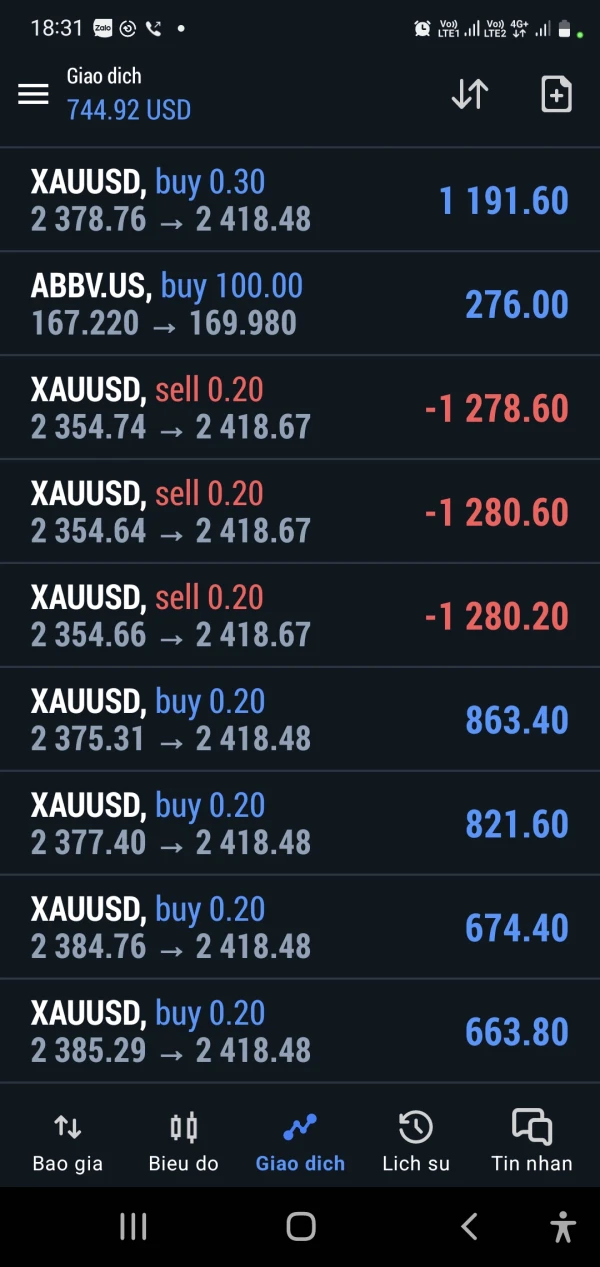The image size is (600, 1267).
Task: Open XAUUSD buy at 2 384.76
Action: (x=300, y=928)
